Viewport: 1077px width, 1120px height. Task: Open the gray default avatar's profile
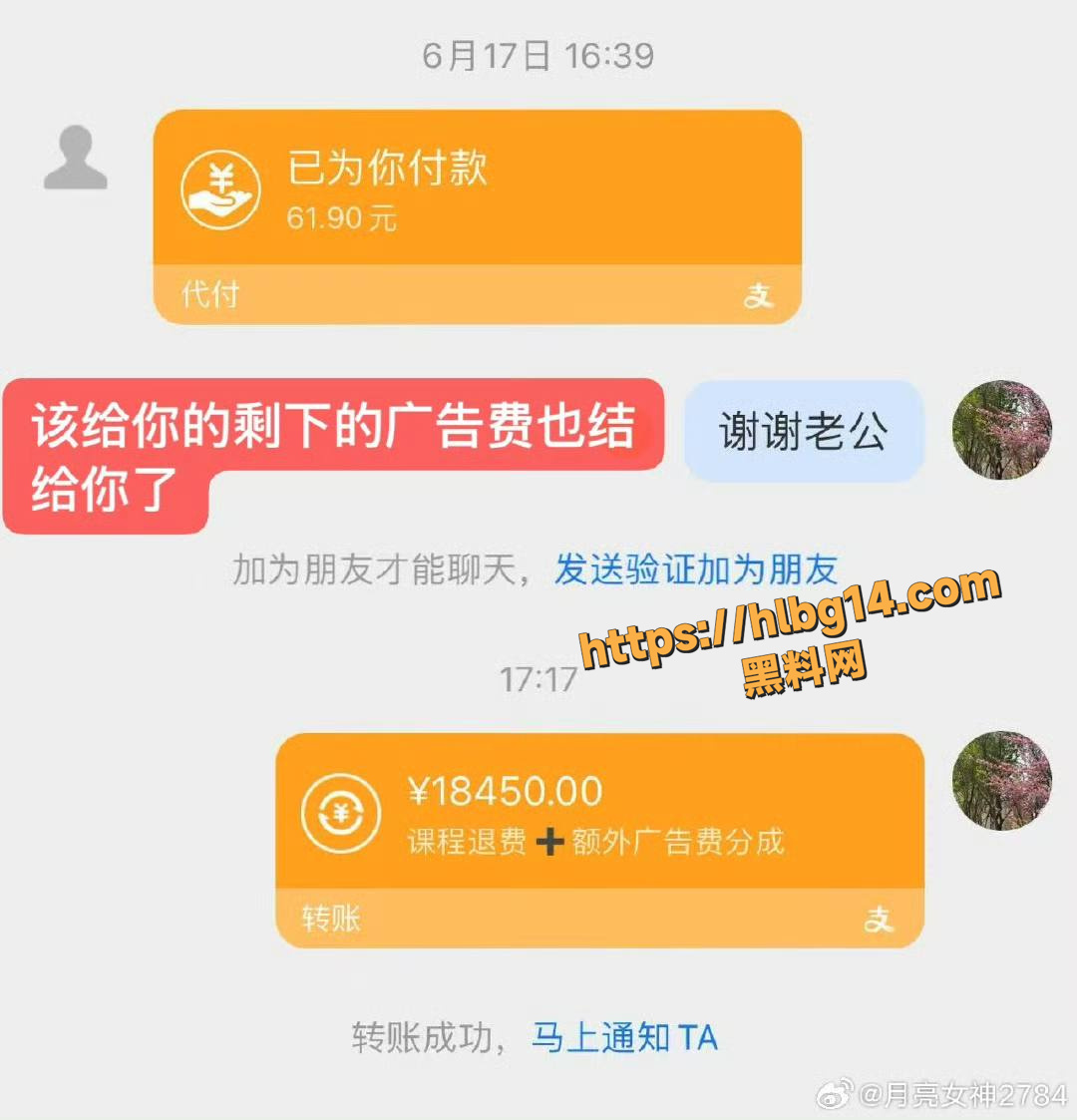[x=76, y=158]
